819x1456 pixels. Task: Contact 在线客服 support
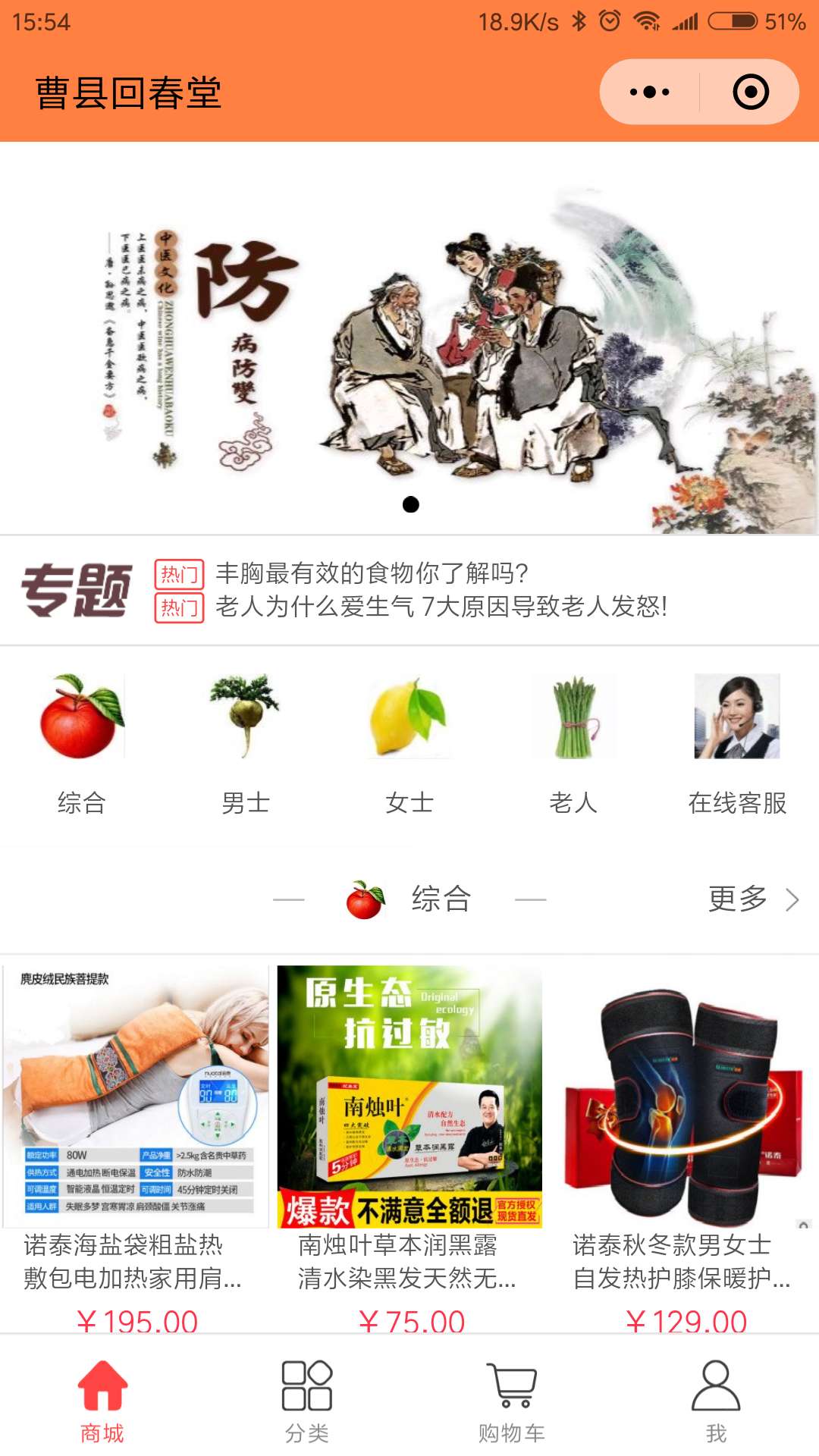737,739
